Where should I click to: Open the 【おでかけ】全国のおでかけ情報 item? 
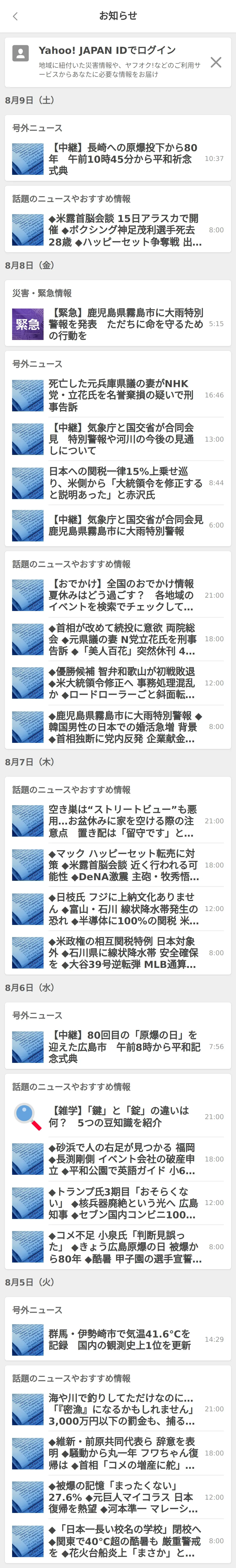coord(118,595)
